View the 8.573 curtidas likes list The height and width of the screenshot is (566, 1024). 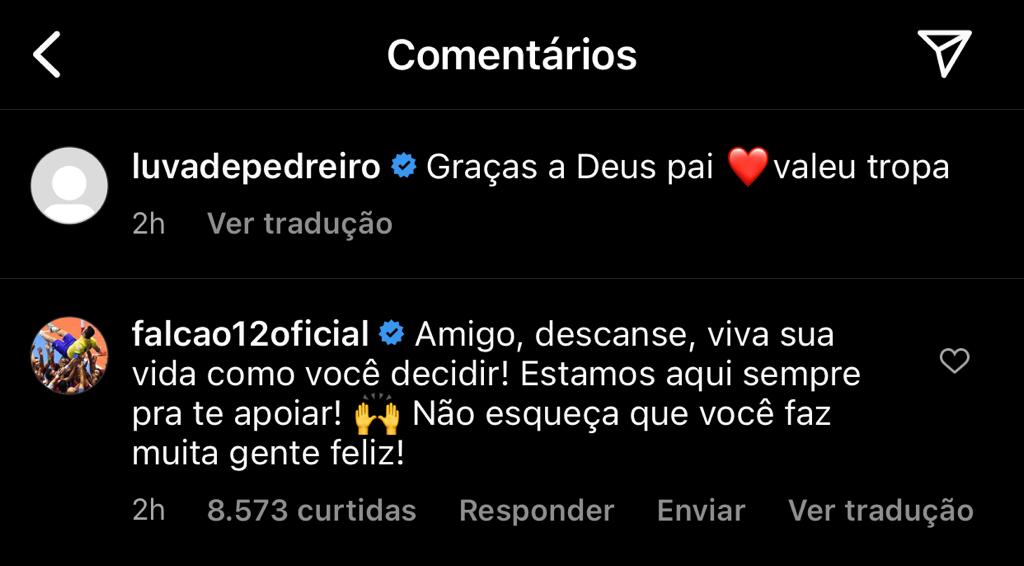pyautogui.click(x=312, y=511)
